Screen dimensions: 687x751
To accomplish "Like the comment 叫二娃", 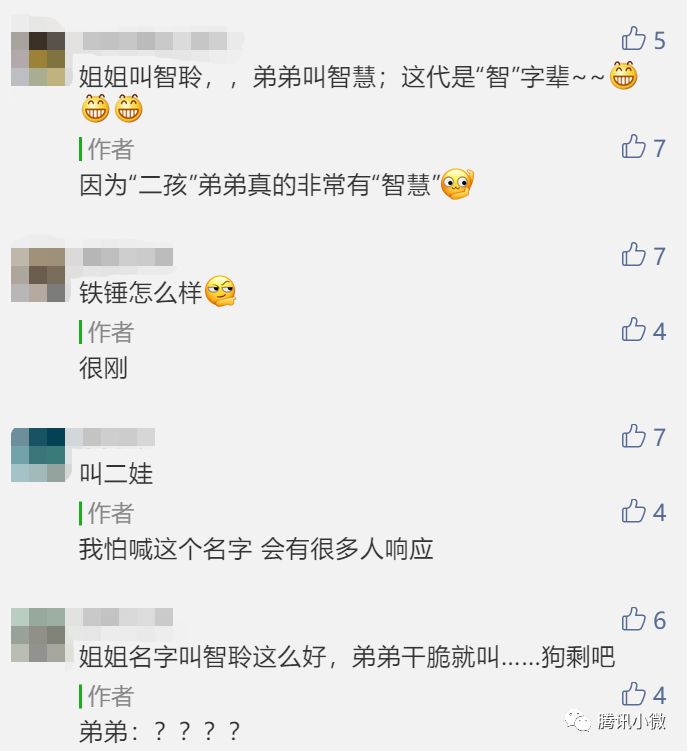I will coord(633,436).
